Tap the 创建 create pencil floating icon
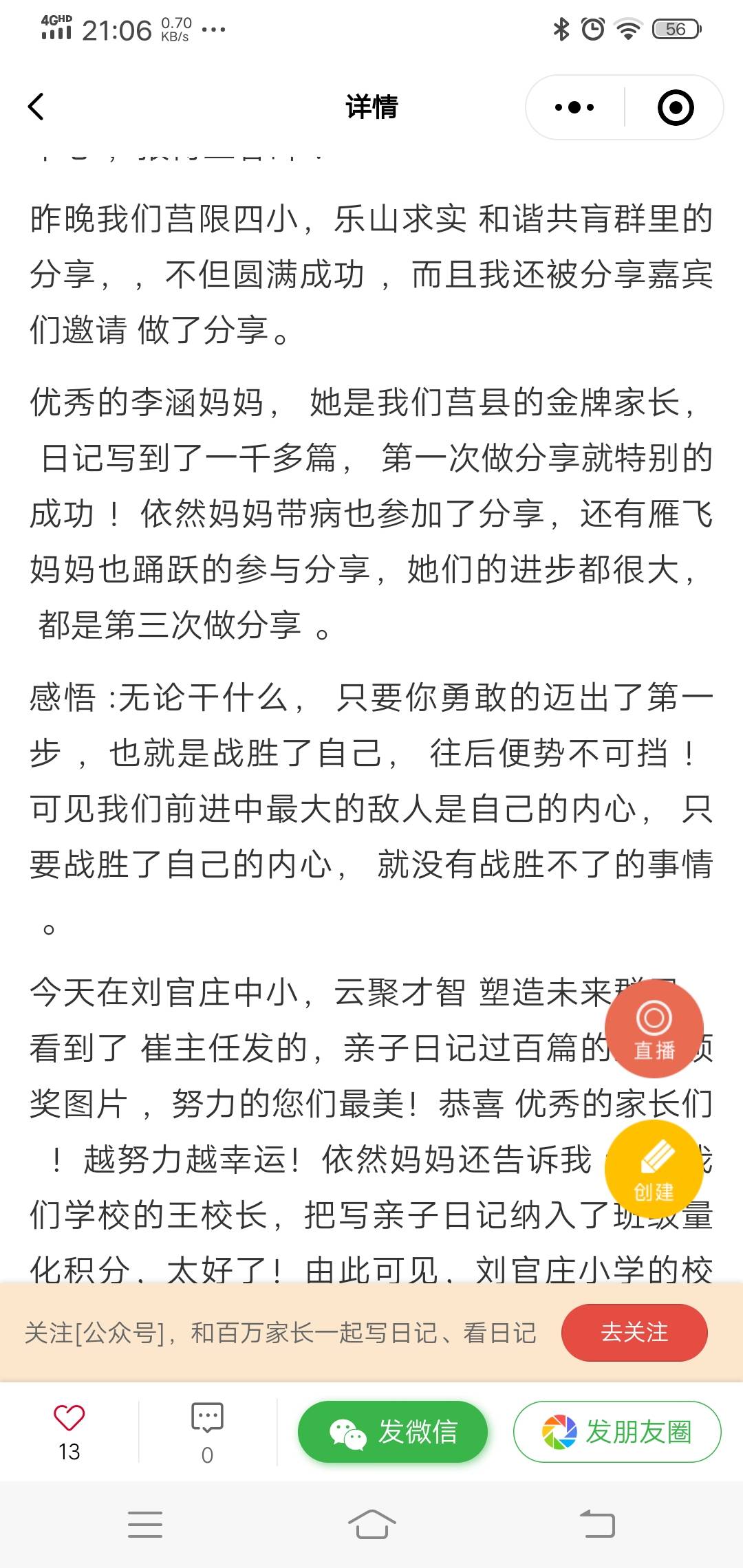This screenshot has width=743, height=1568. (656, 1169)
